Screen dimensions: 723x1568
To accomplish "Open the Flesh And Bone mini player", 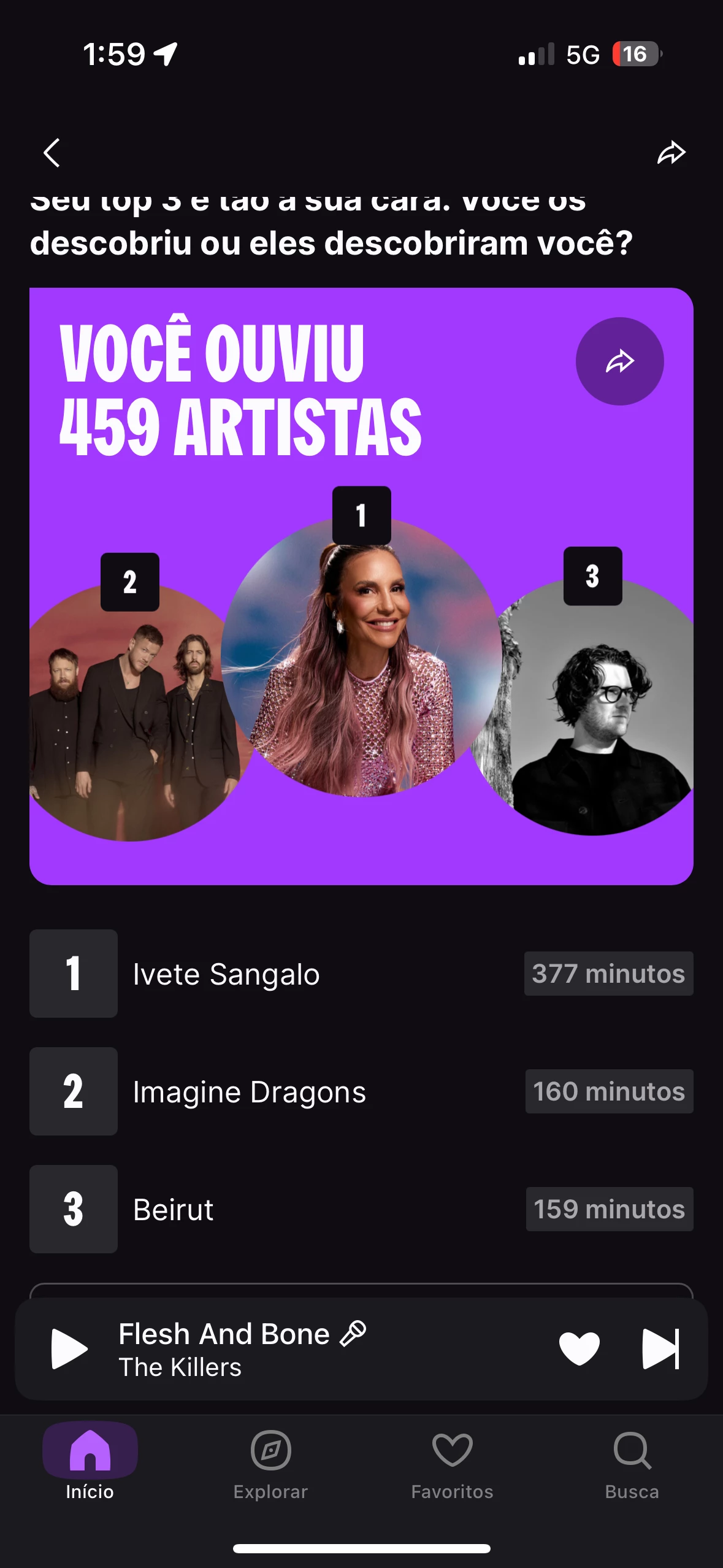I will pos(307,1348).
